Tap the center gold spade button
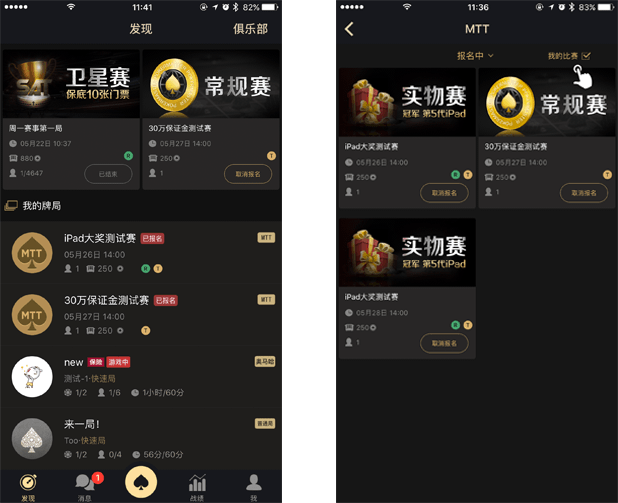 [x=141, y=481]
